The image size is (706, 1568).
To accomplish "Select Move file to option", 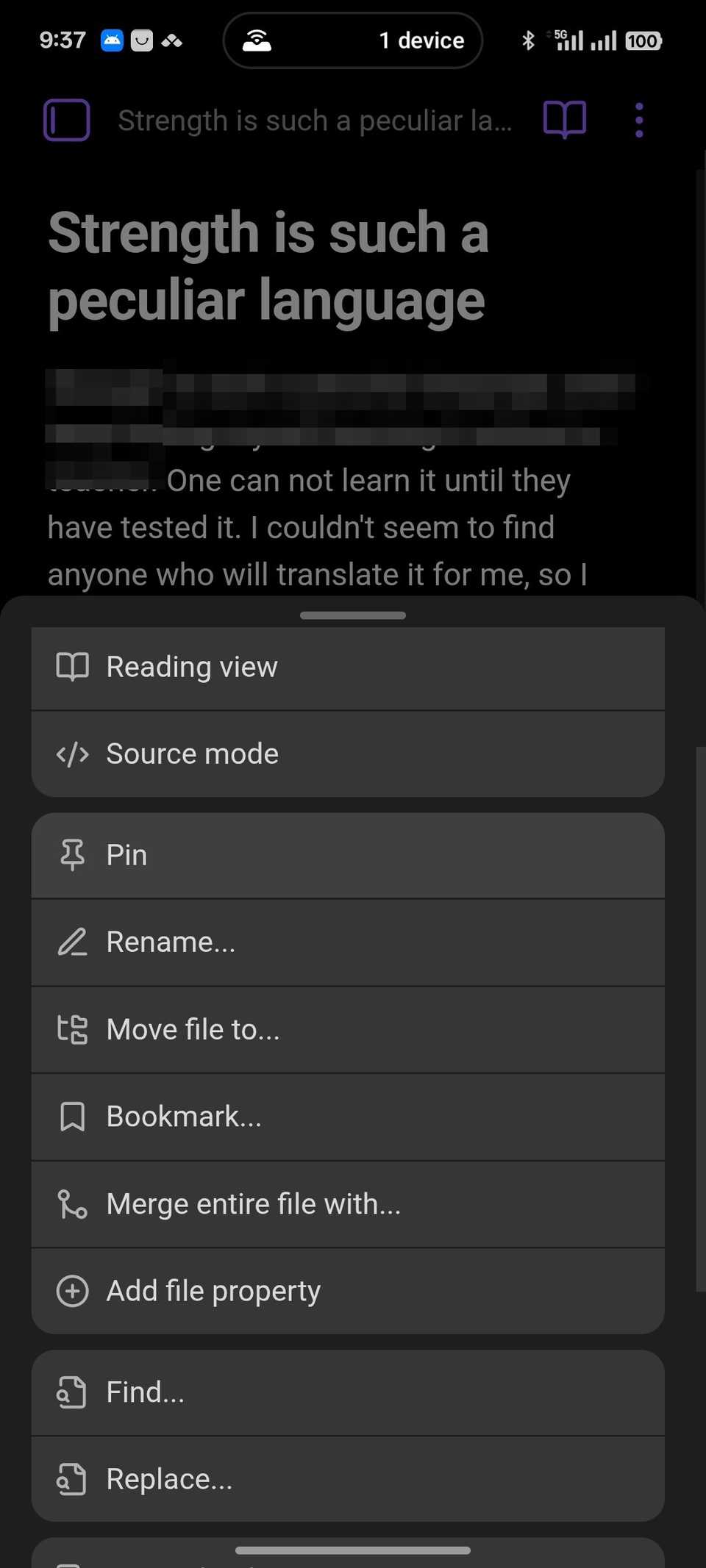I will (347, 1030).
